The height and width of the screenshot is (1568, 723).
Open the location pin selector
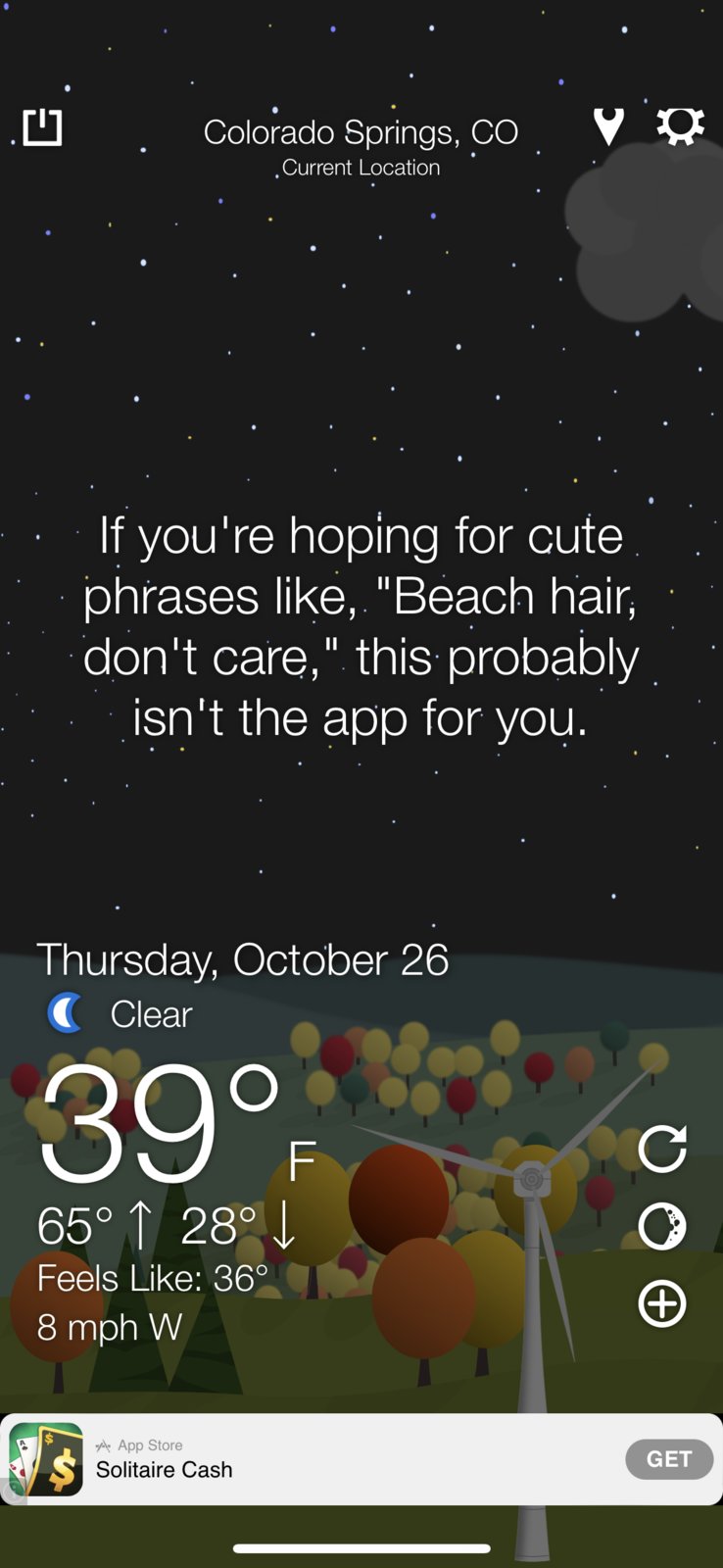pos(608,127)
